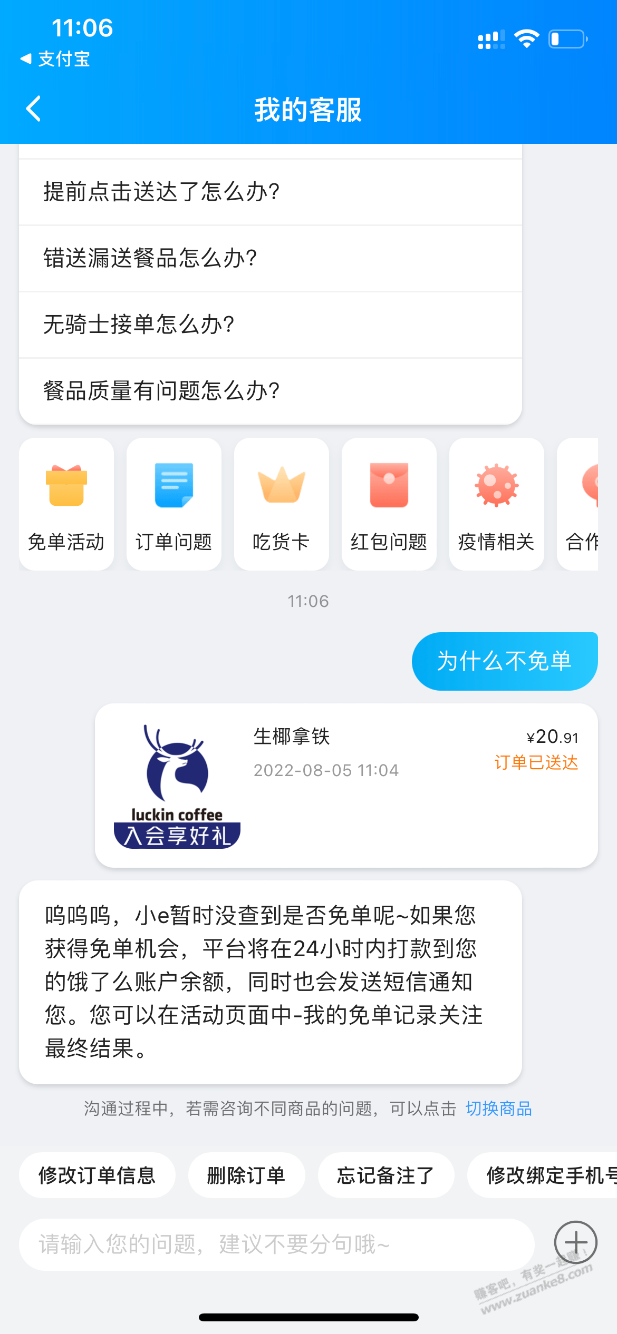
Task: Open the 免单活动 category
Action: (66, 505)
